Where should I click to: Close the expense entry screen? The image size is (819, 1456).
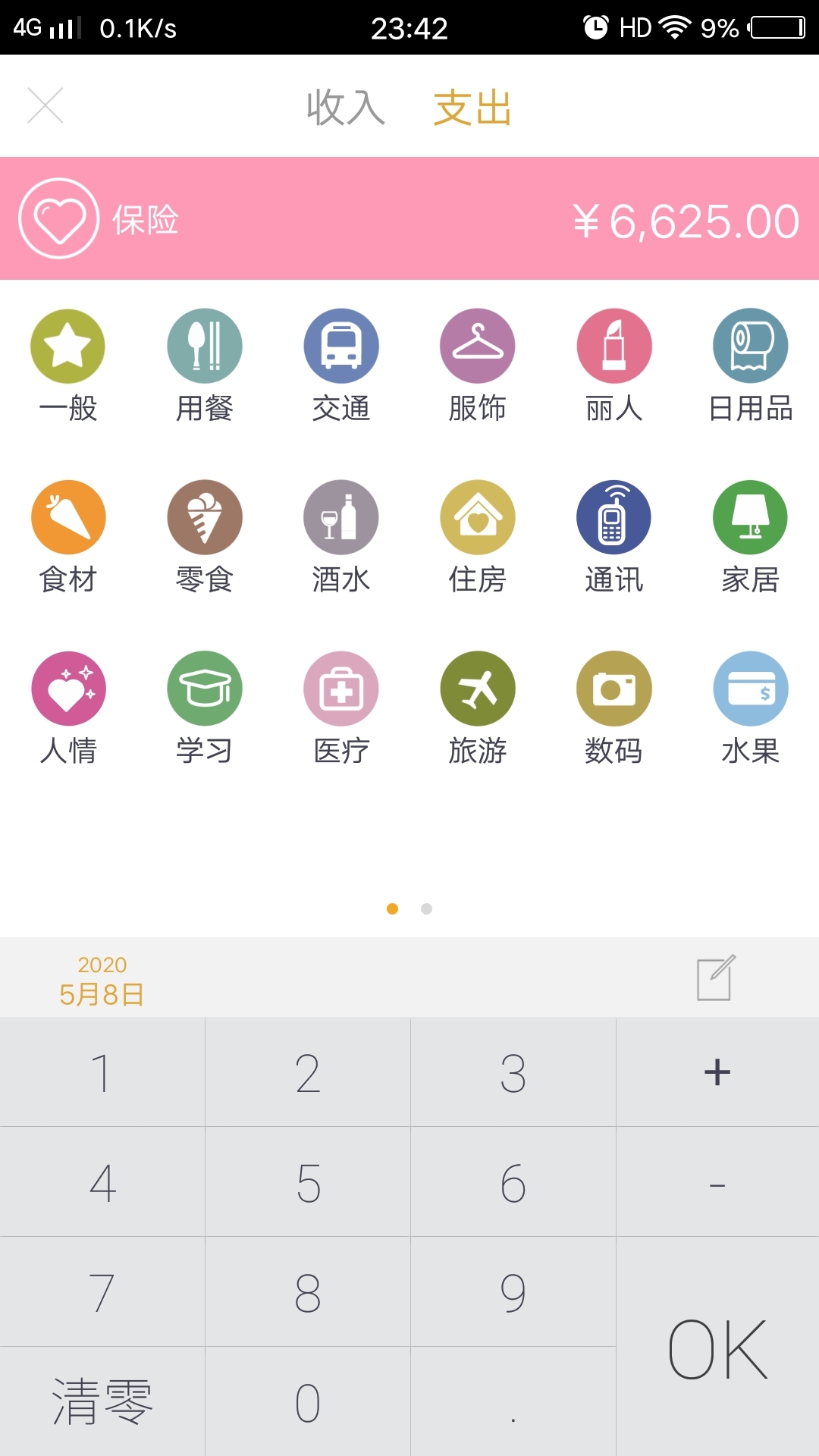45,105
